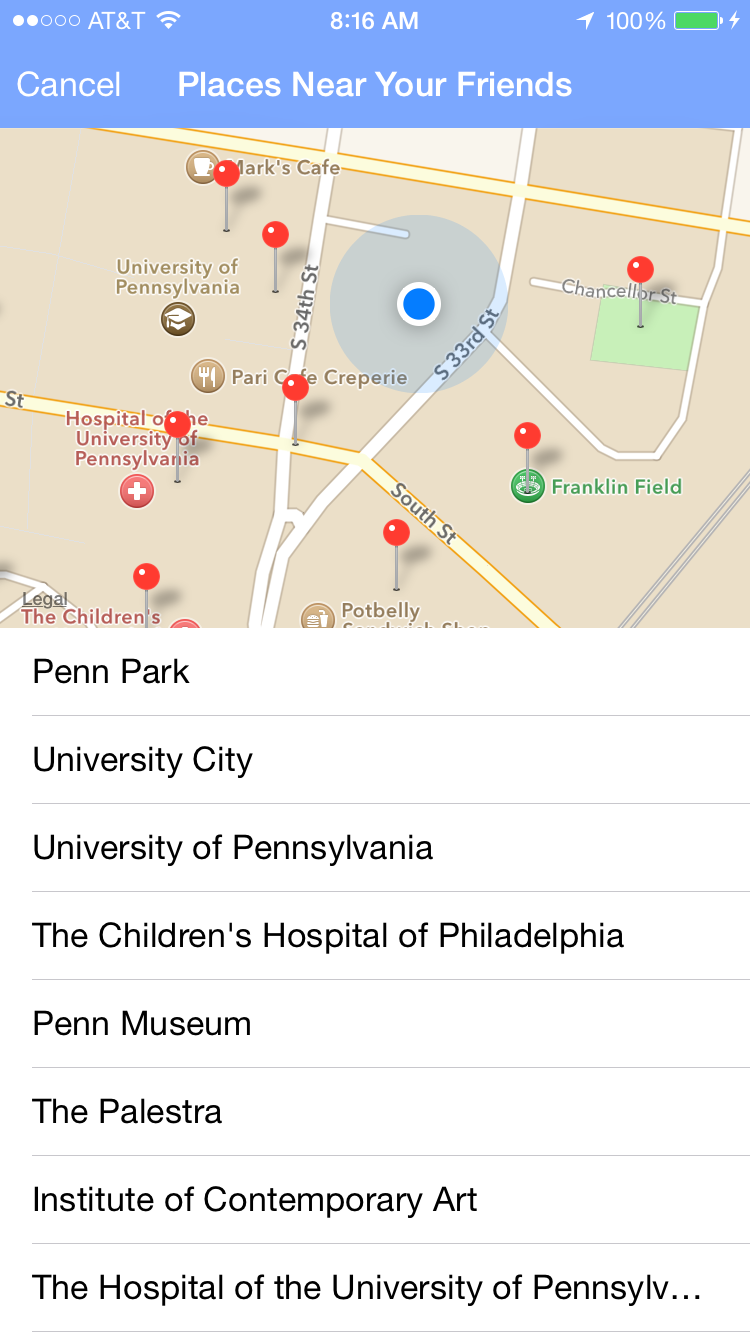Tap the red pin on Pari Cafe Creperie
The image size is (750, 1334).
pyautogui.click(x=295, y=388)
